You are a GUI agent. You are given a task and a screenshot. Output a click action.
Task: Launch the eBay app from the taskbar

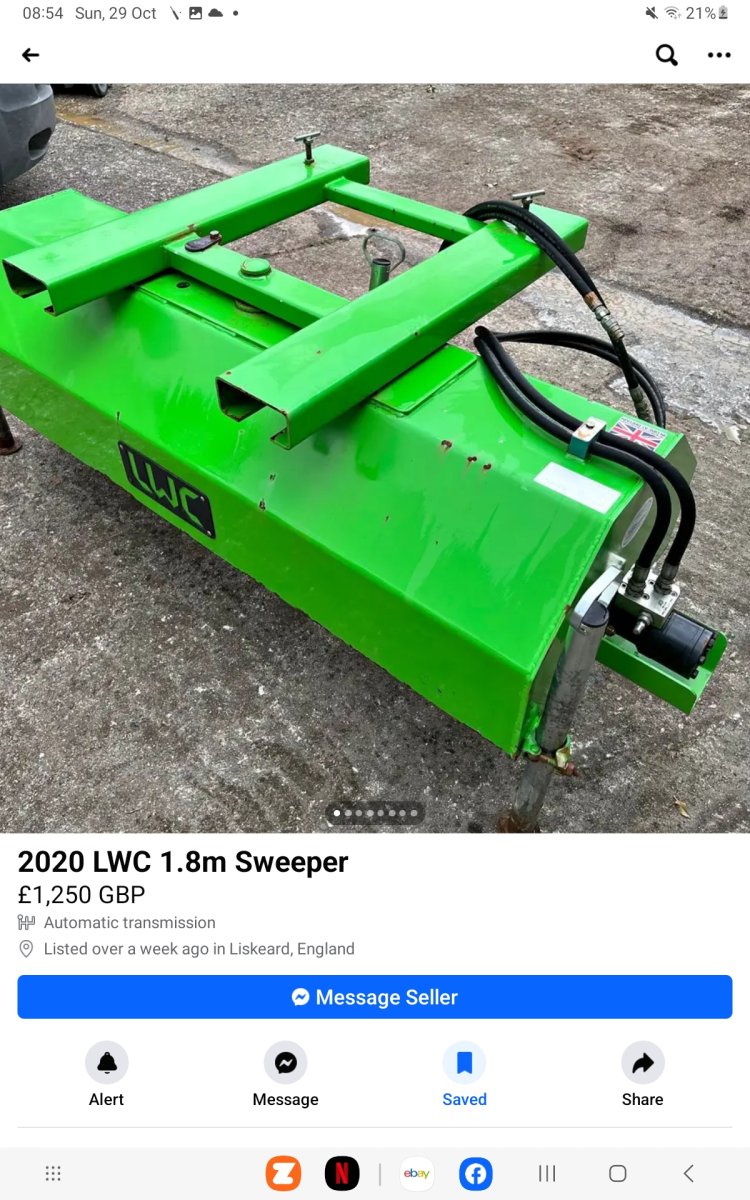416,1173
